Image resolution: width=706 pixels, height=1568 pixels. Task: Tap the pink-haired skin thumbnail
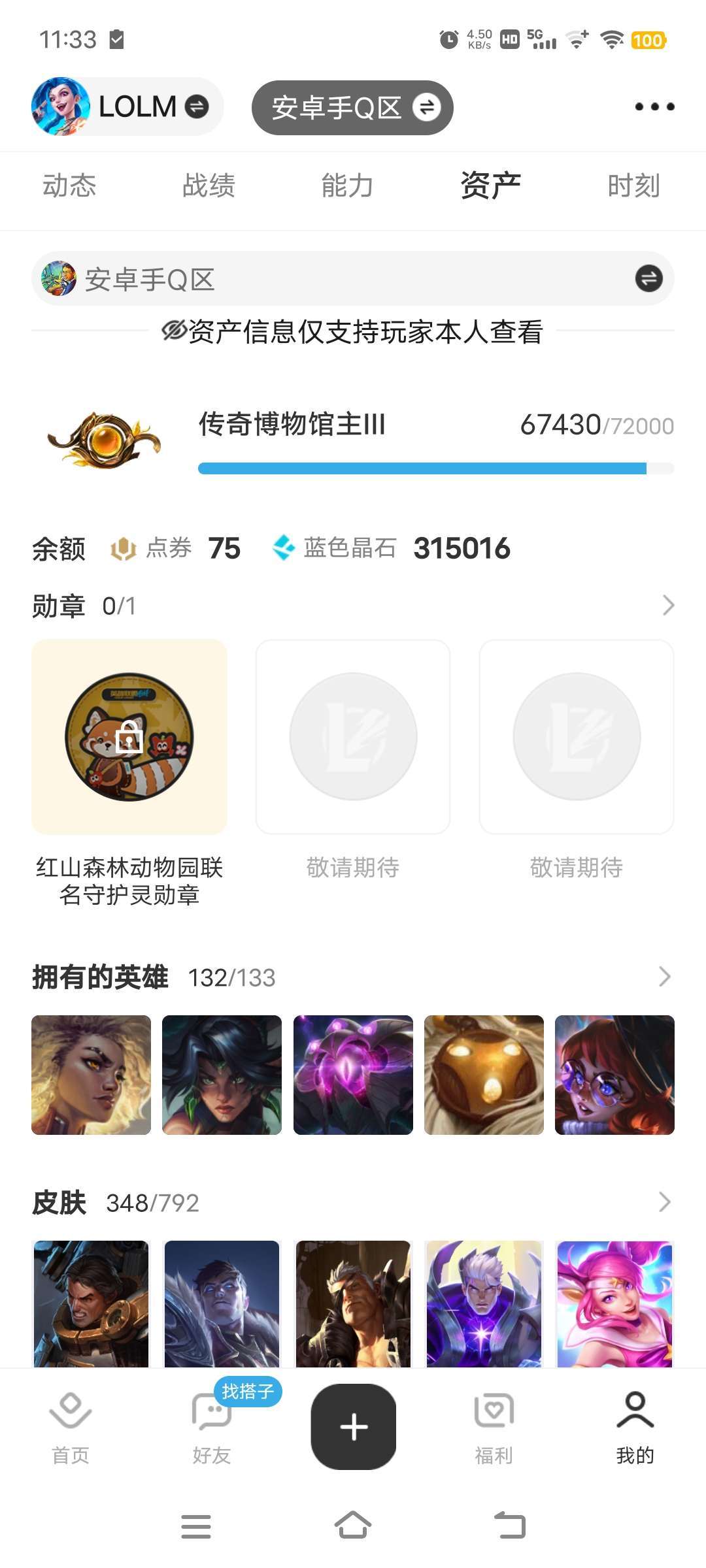[x=614, y=1303]
